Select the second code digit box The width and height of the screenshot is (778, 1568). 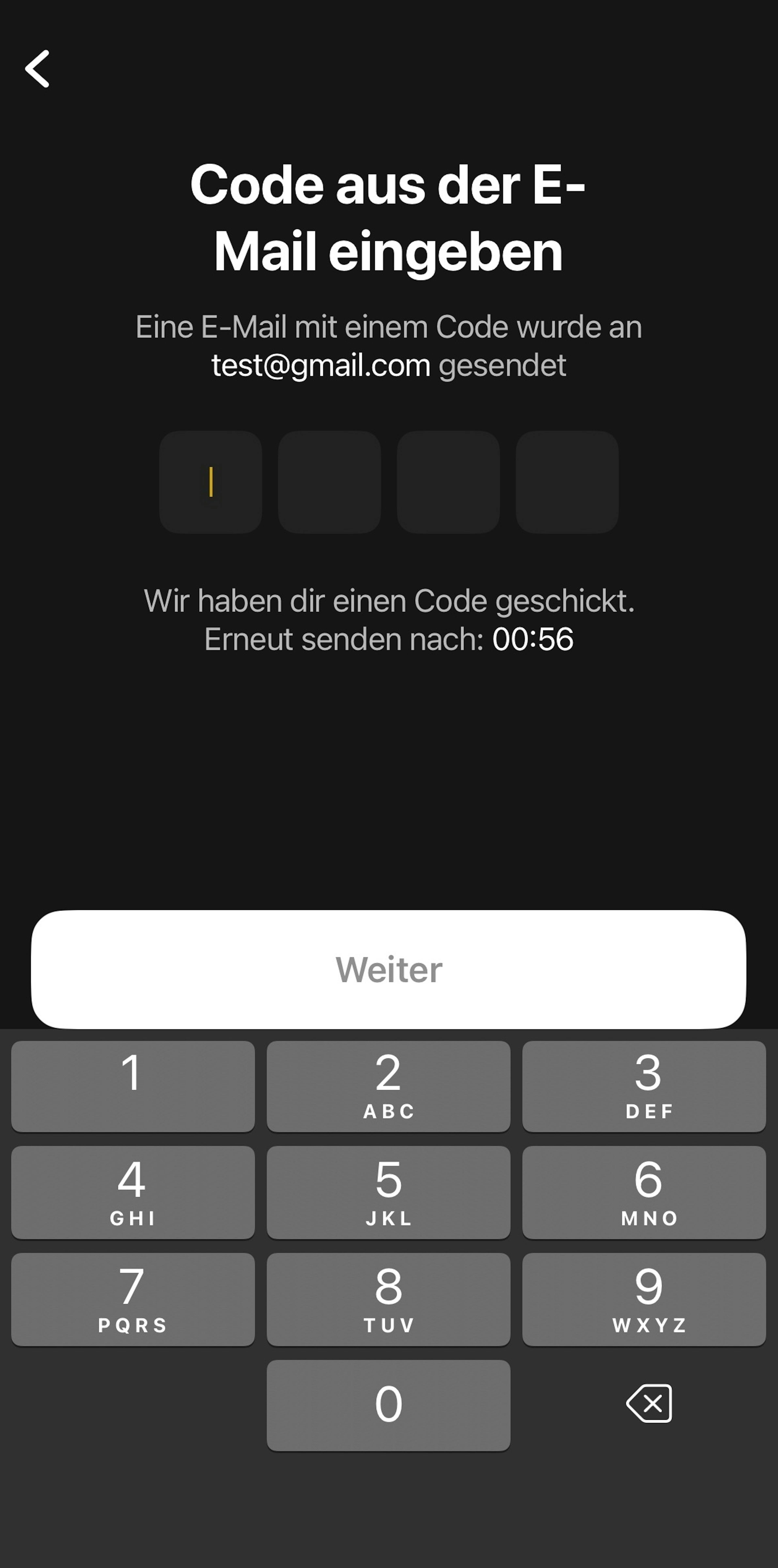pos(329,482)
